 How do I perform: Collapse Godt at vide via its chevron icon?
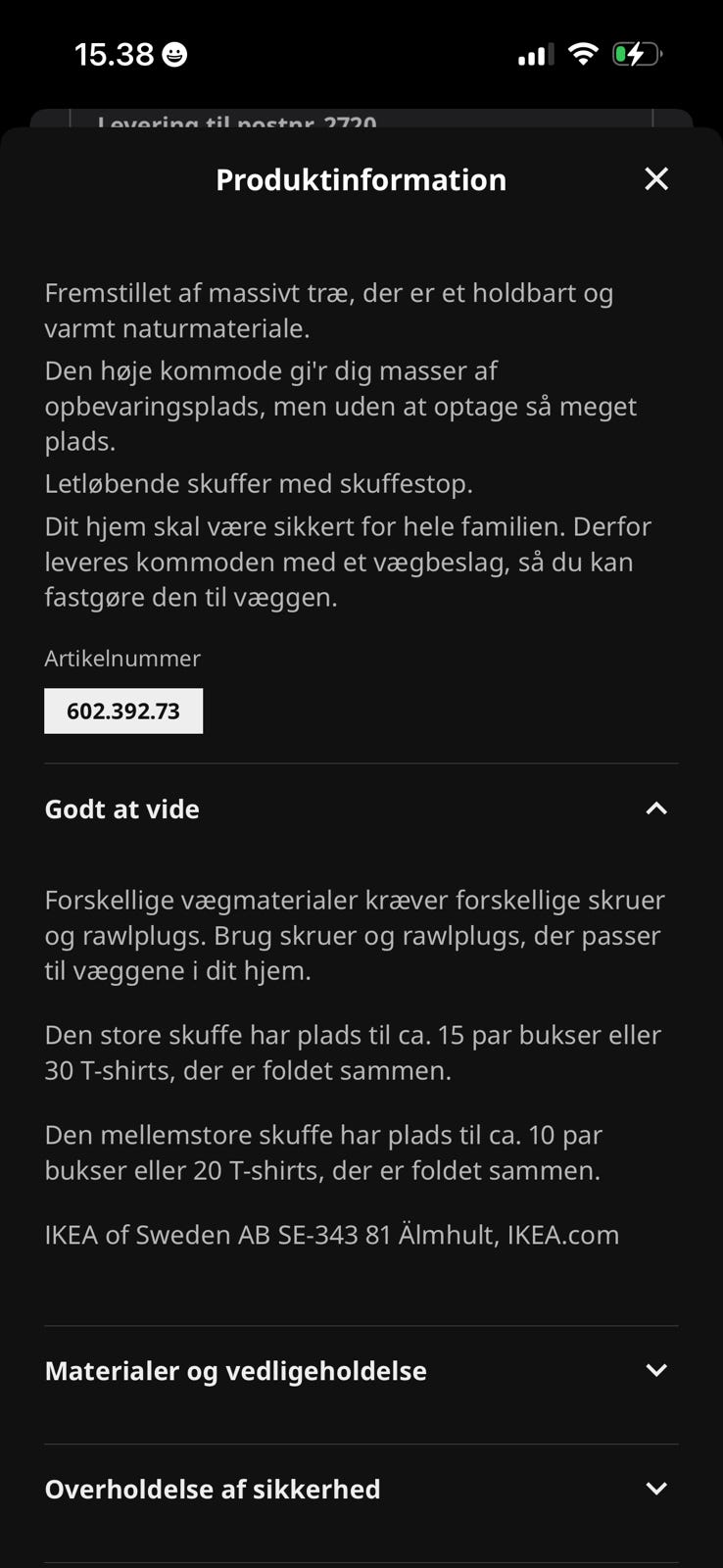656,808
